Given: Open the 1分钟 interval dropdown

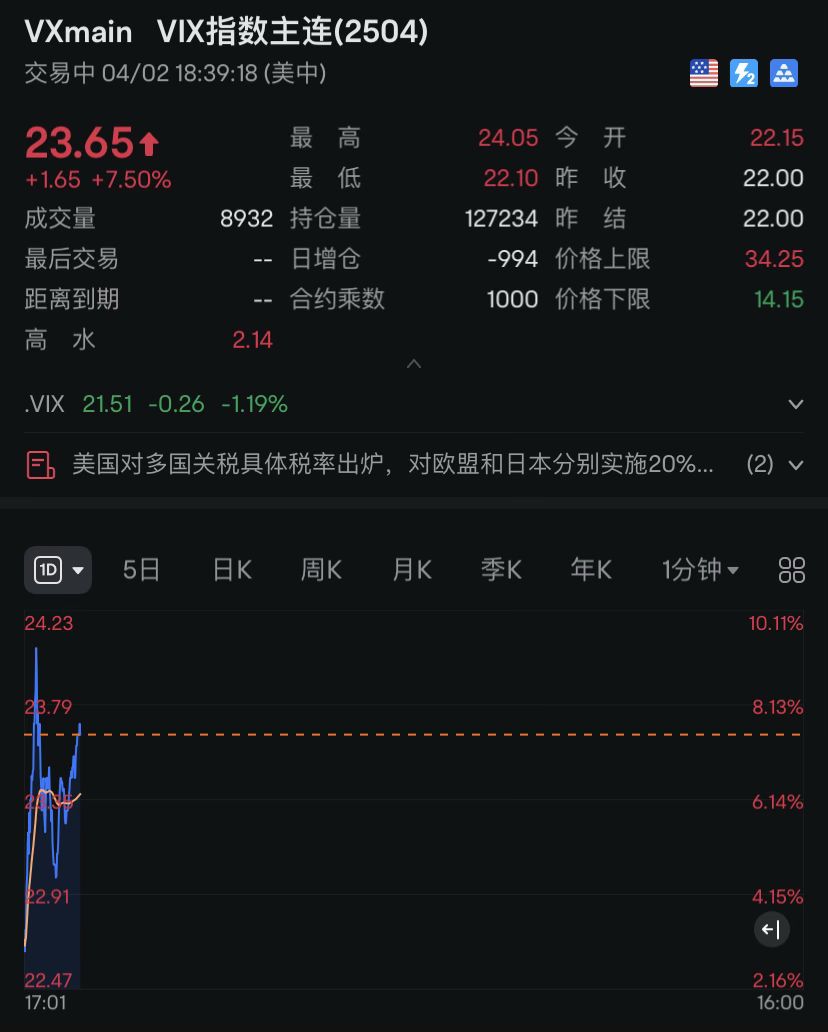Looking at the screenshot, I should point(700,570).
